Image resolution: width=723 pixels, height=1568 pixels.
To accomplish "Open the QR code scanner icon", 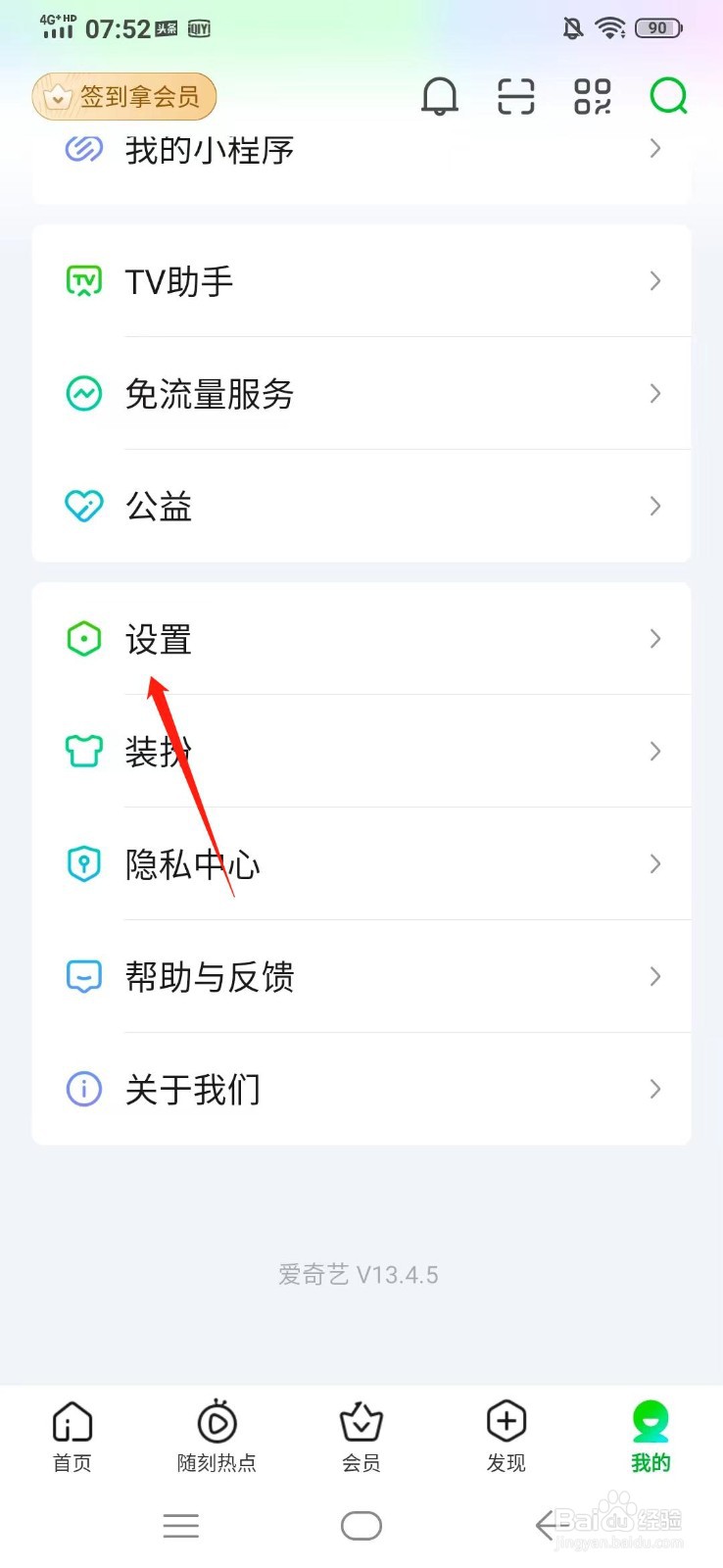I will pos(514,96).
